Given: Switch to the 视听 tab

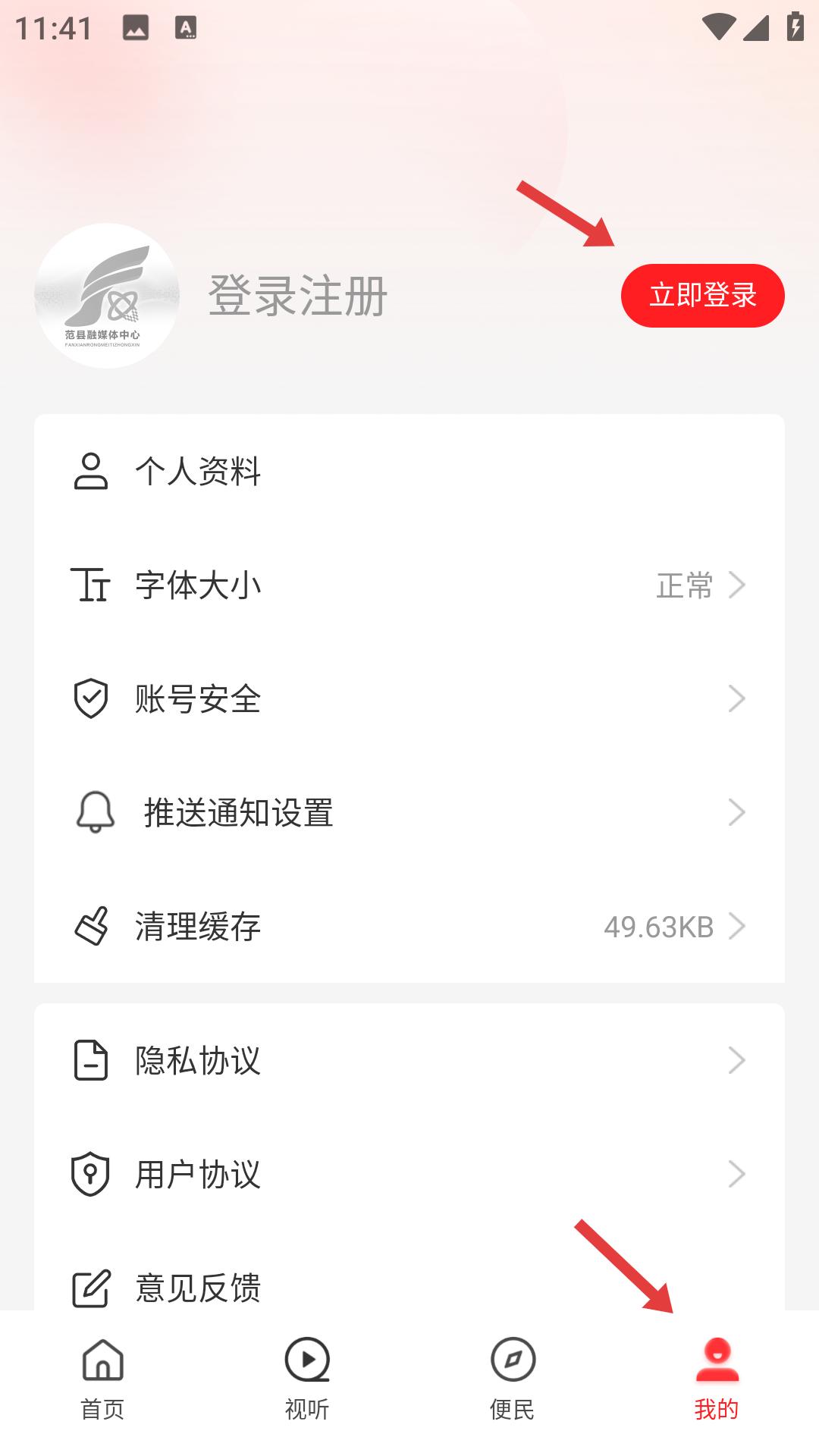Looking at the screenshot, I should [x=307, y=1379].
